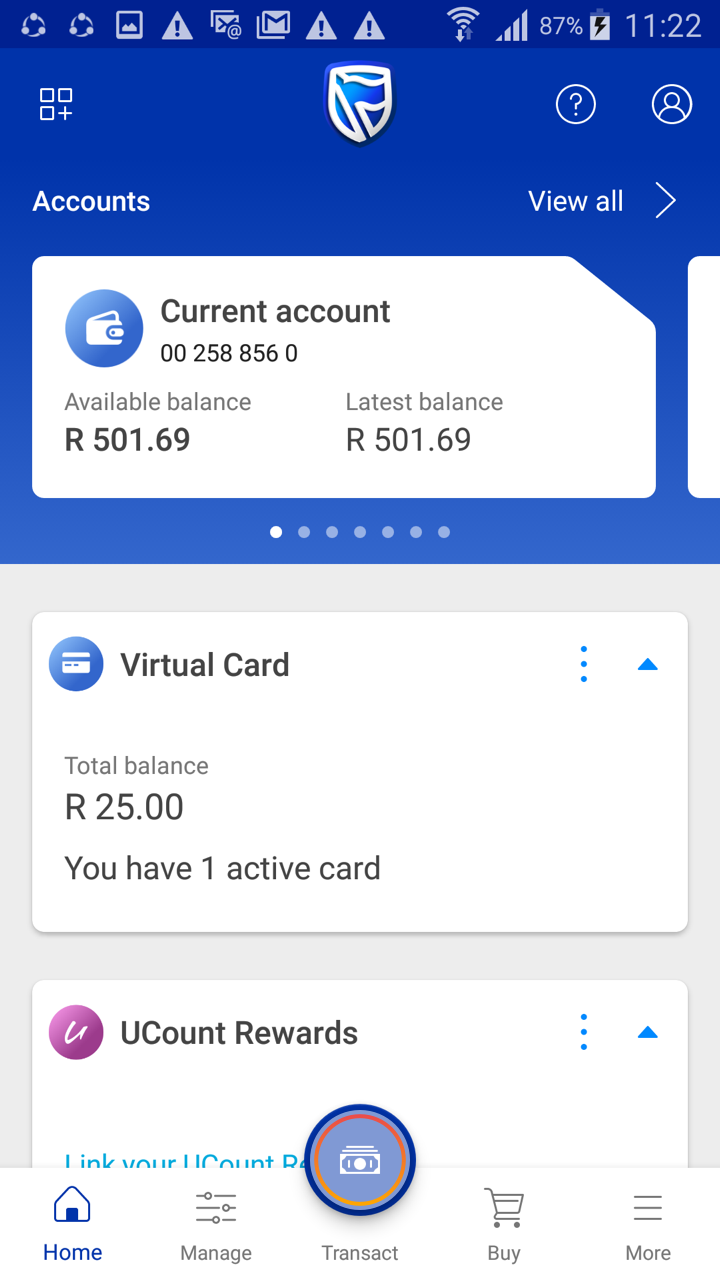Screen dimensions: 720x1280
Task: View all accounts
Action: (602, 201)
